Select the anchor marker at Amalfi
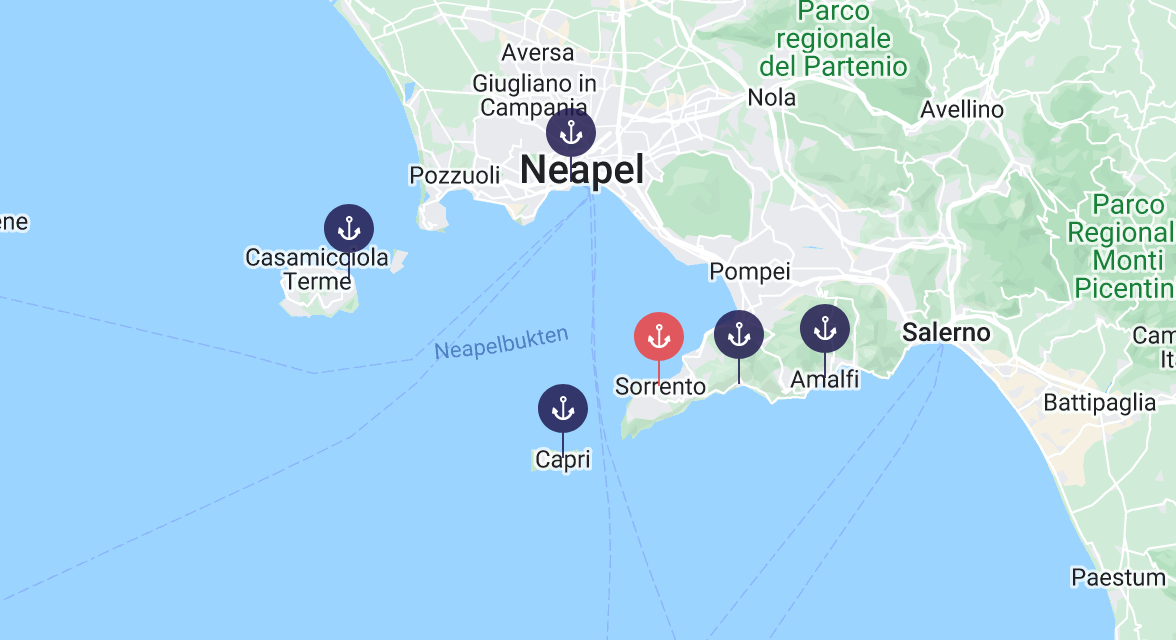 click(825, 329)
